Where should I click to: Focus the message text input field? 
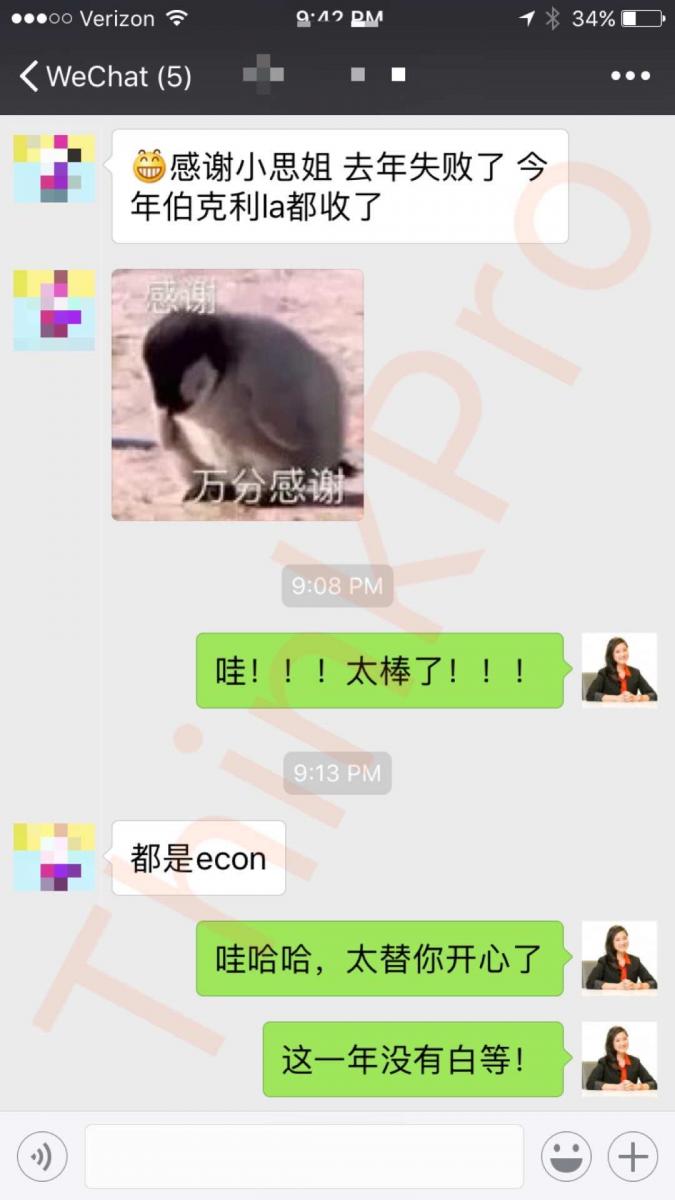point(304,1156)
